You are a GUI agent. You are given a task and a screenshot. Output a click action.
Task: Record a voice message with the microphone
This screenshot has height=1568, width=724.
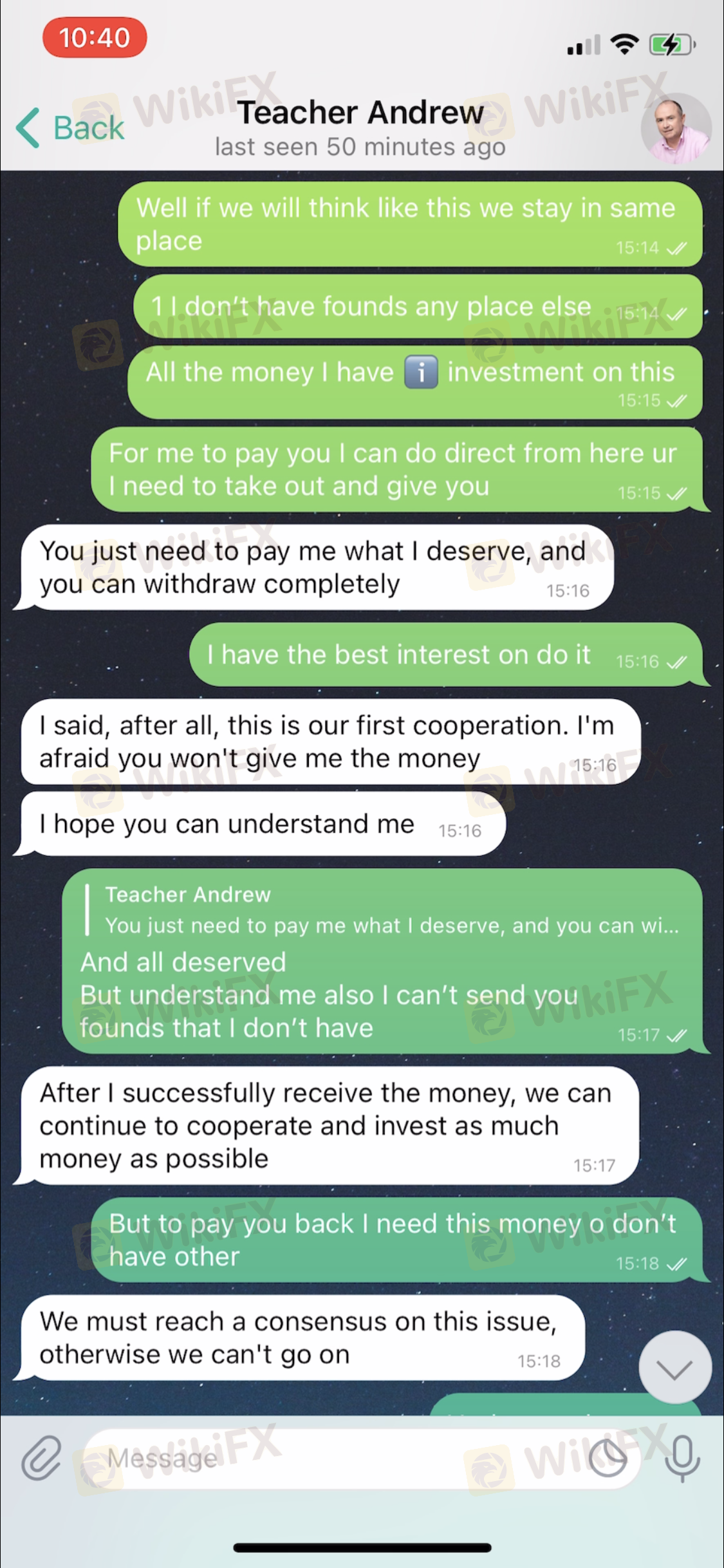point(682,1458)
